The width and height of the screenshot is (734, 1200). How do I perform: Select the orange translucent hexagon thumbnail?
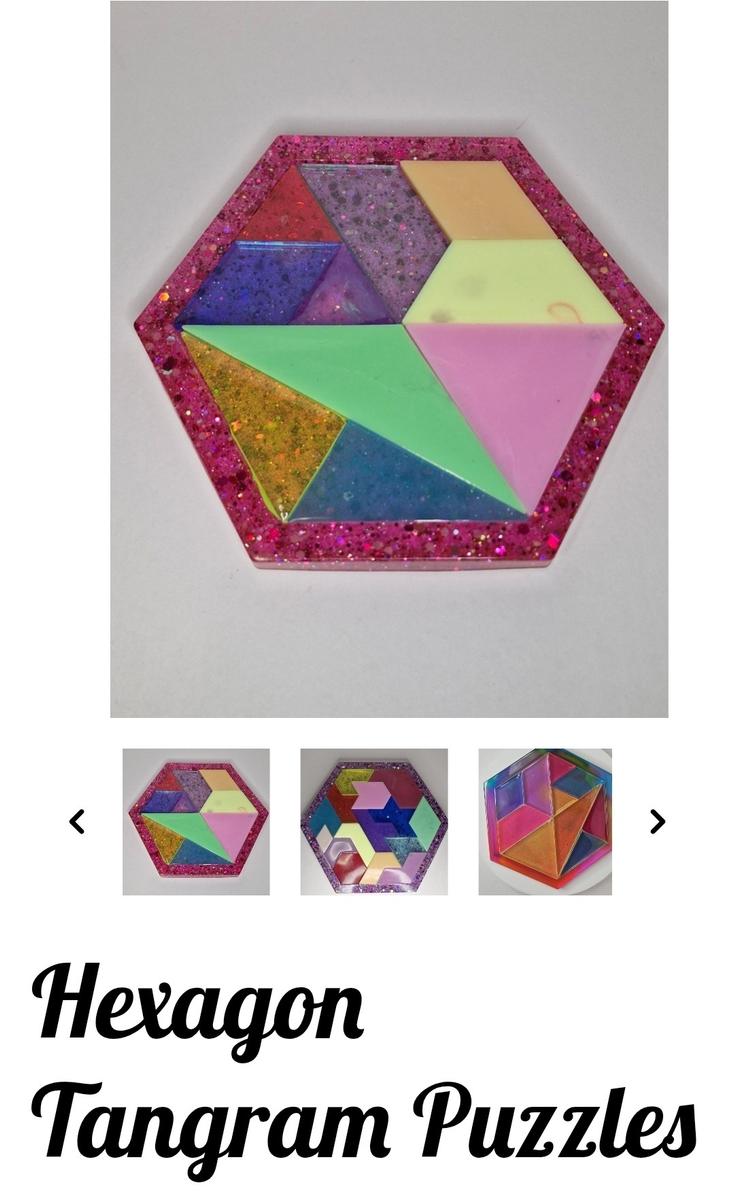545,821
